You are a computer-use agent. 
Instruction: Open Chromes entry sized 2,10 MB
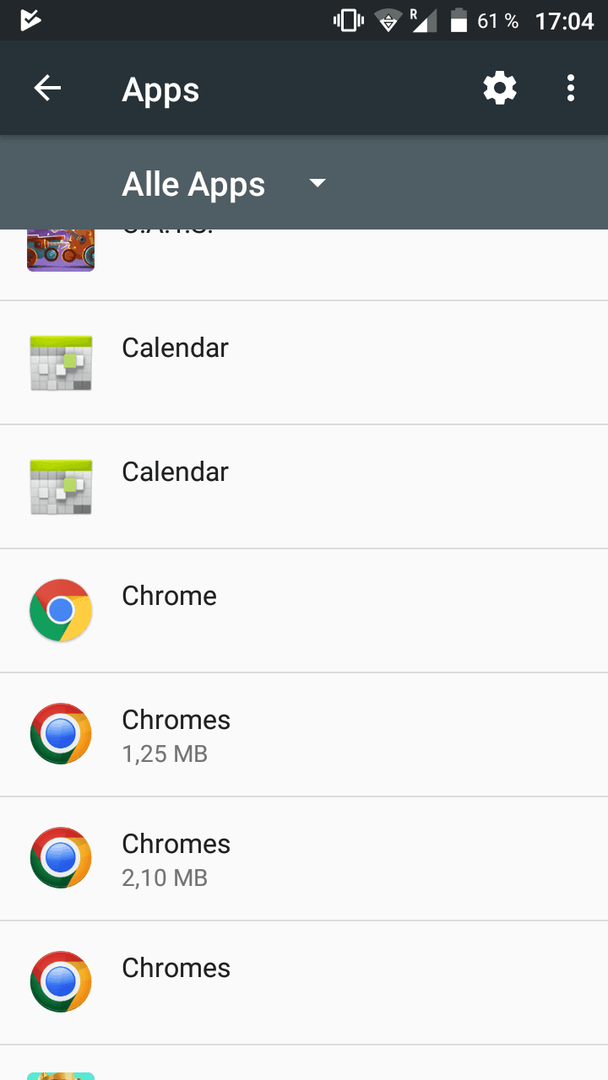coord(304,858)
